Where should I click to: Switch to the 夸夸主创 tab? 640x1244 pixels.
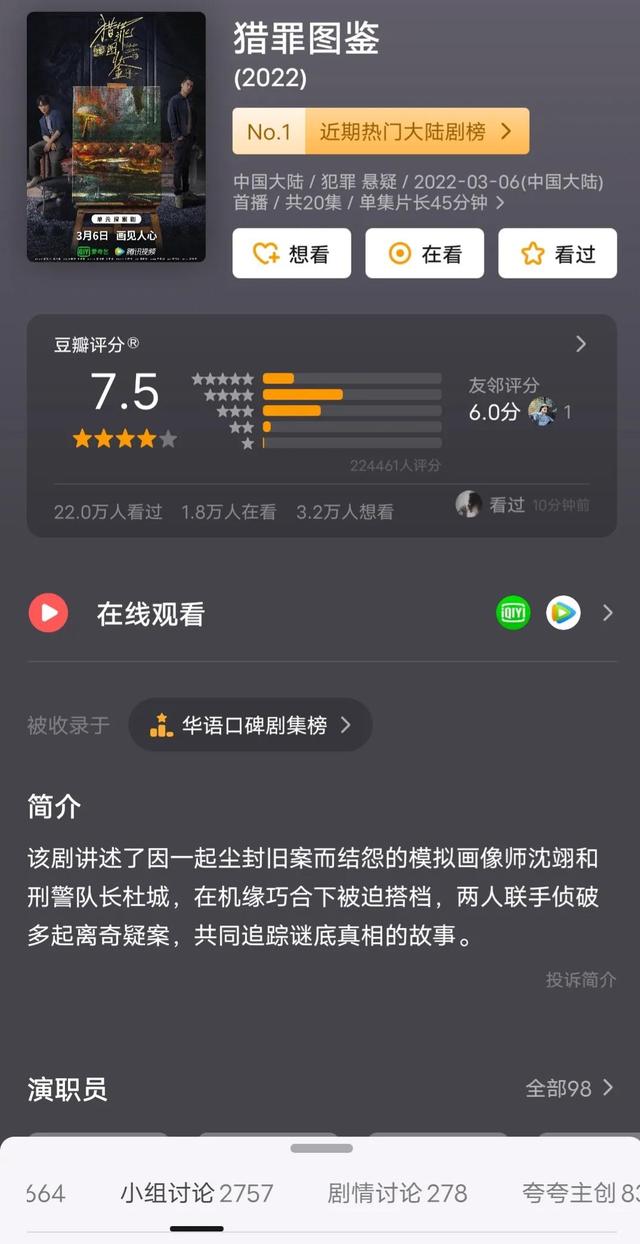(x=580, y=1193)
